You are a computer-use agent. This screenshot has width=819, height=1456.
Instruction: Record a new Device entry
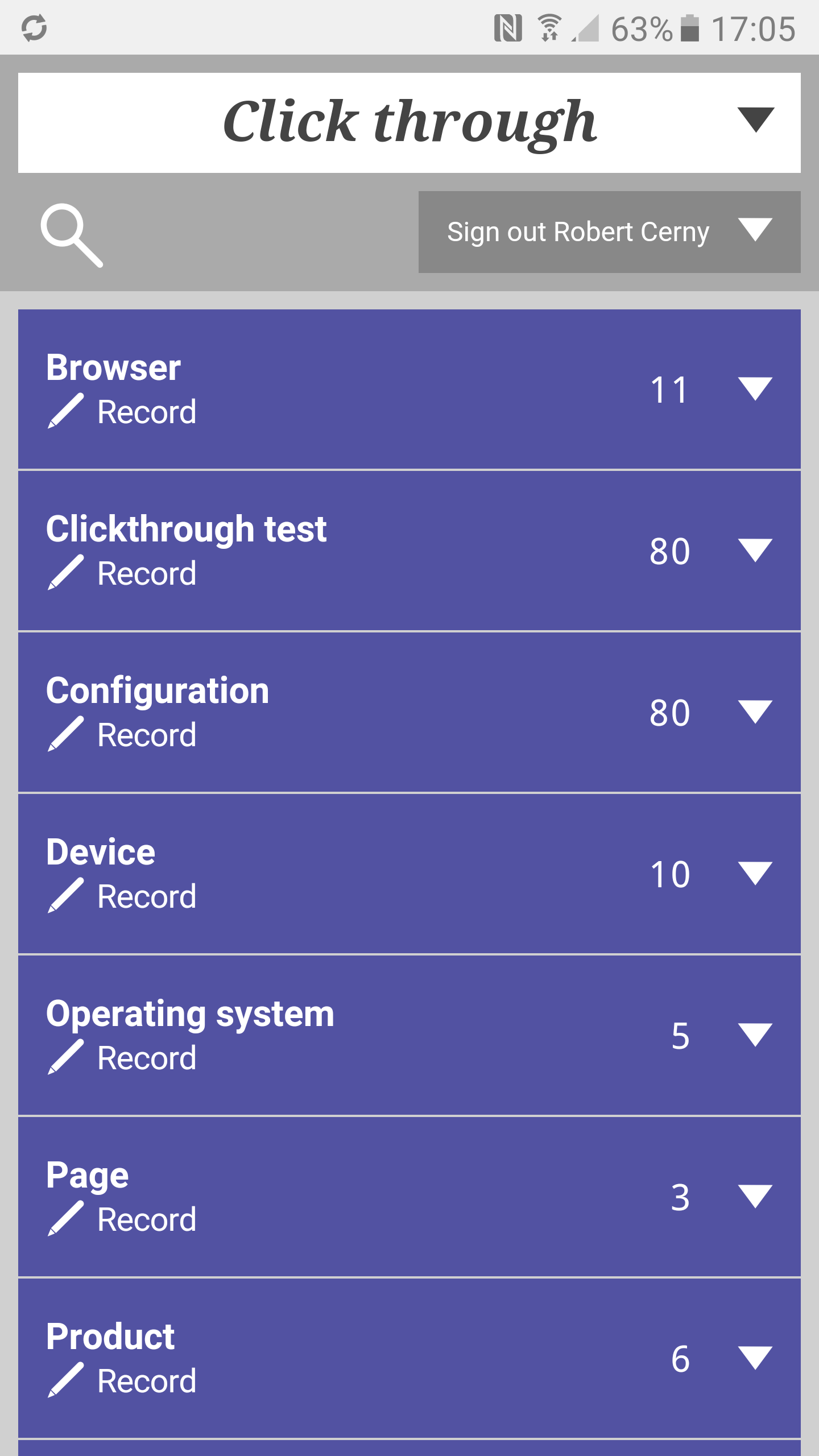[123, 896]
